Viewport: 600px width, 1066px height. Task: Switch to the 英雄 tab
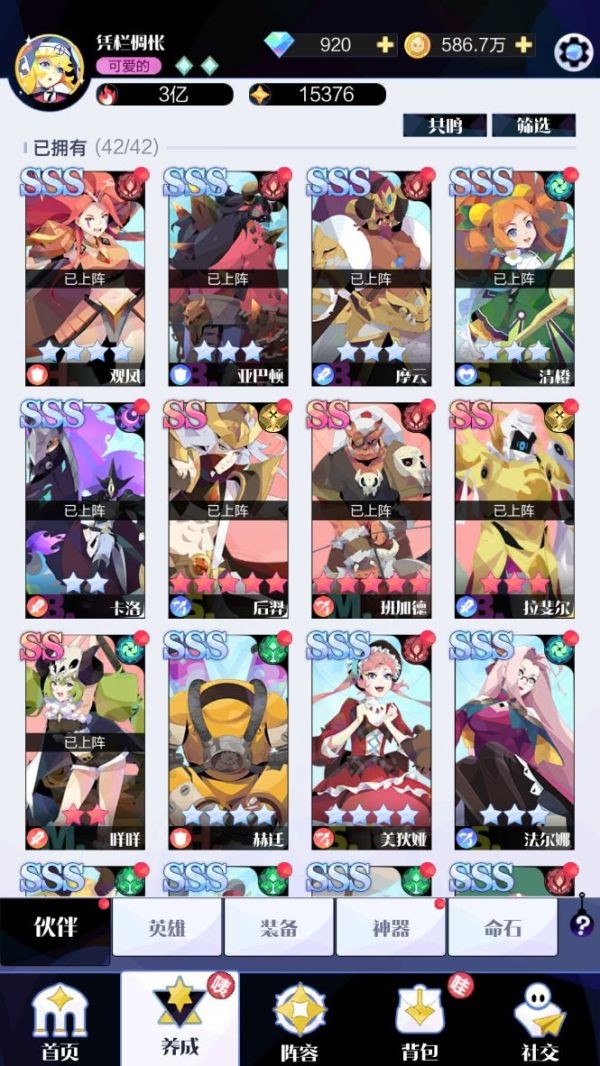pyautogui.click(x=166, y=927)
